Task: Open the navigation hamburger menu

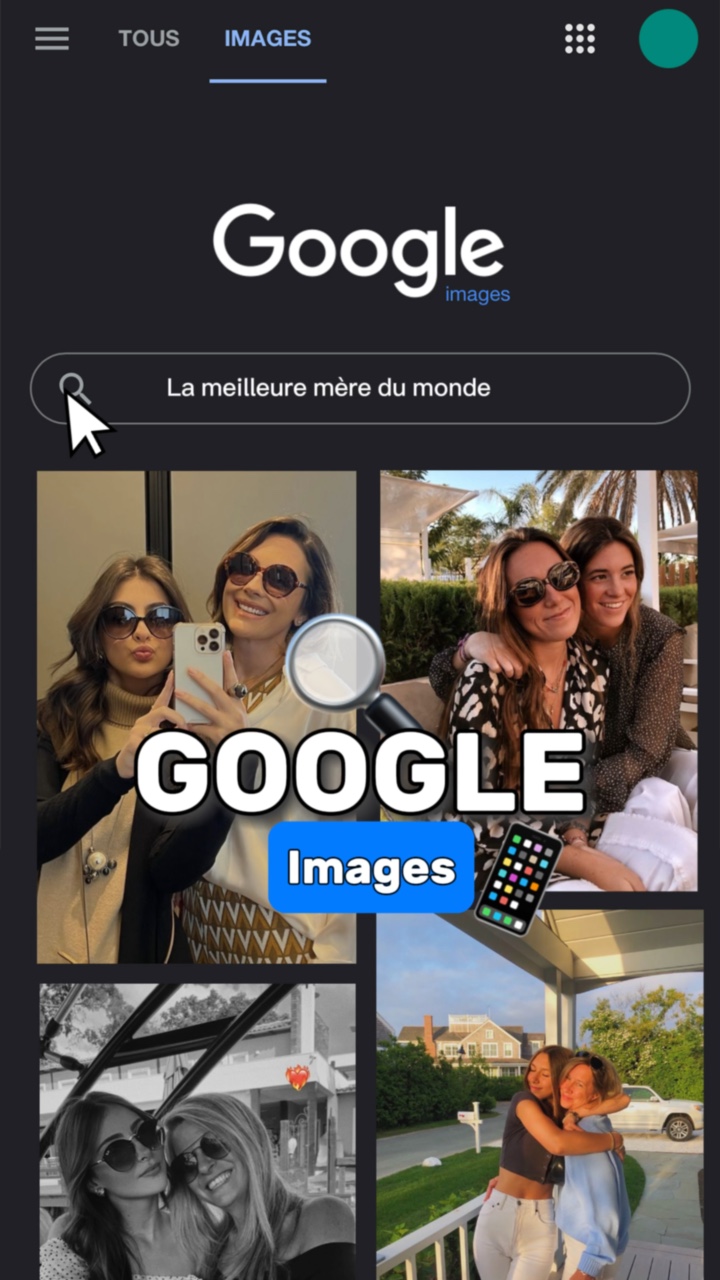Action: [51, 39]
